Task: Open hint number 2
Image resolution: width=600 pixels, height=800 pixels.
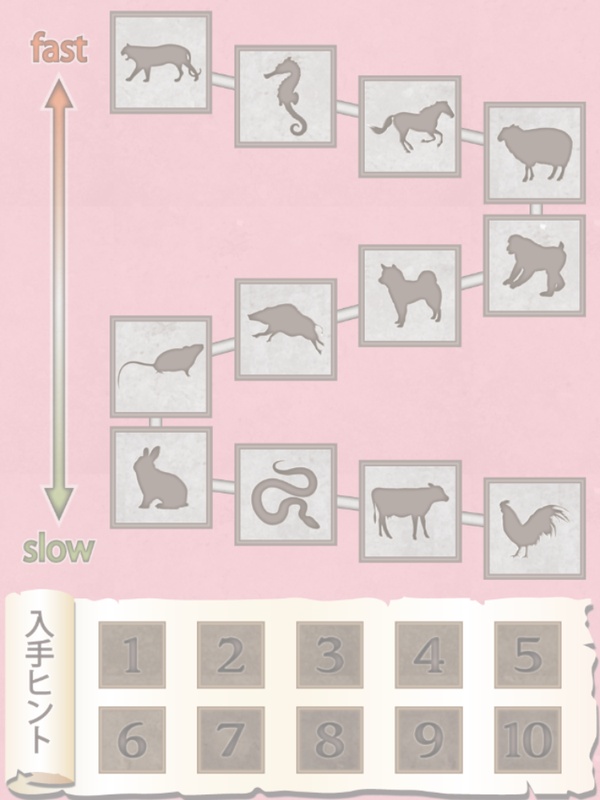Action: pyautogui.click(x=230, y=654)
